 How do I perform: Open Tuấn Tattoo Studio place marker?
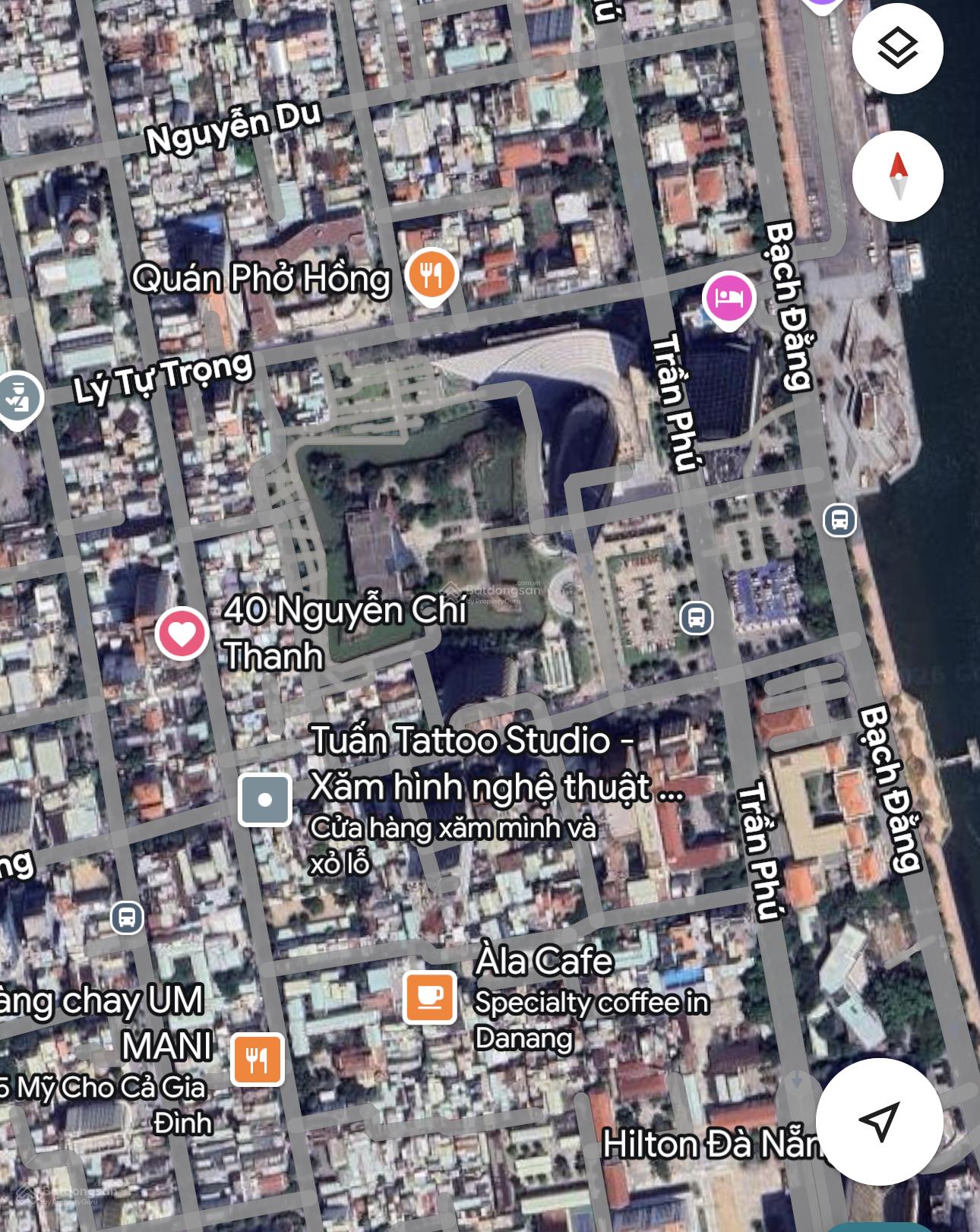click(265, 800)
